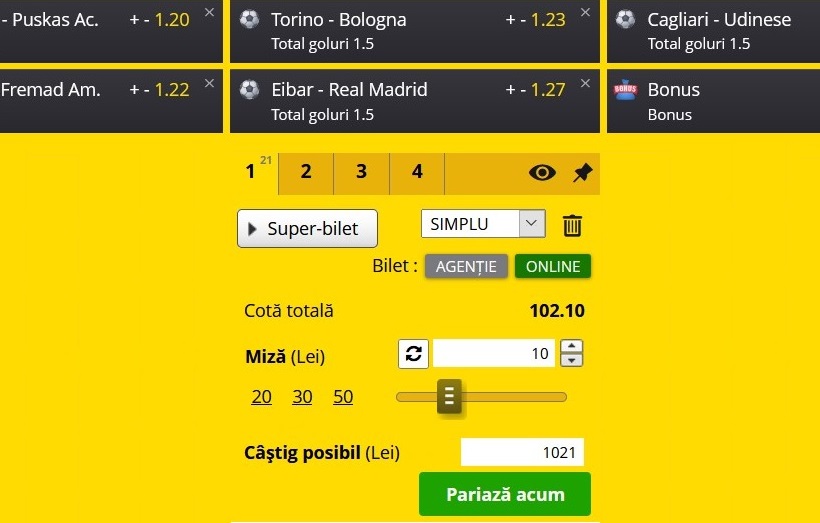Switch to bet slip tab 2
The height and width of the screenshot is (523, 820).
(x=306, y=172)
